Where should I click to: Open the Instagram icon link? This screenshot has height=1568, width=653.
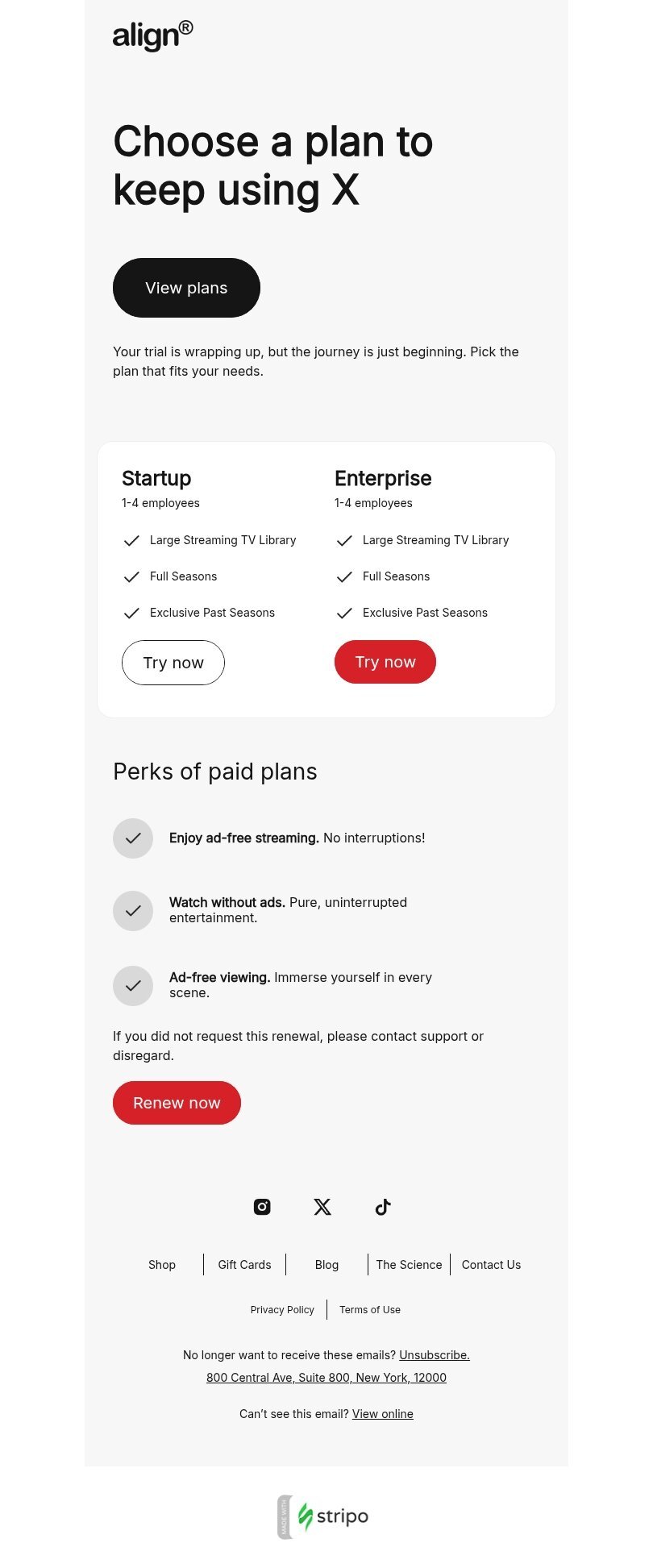click(262, 1207)
